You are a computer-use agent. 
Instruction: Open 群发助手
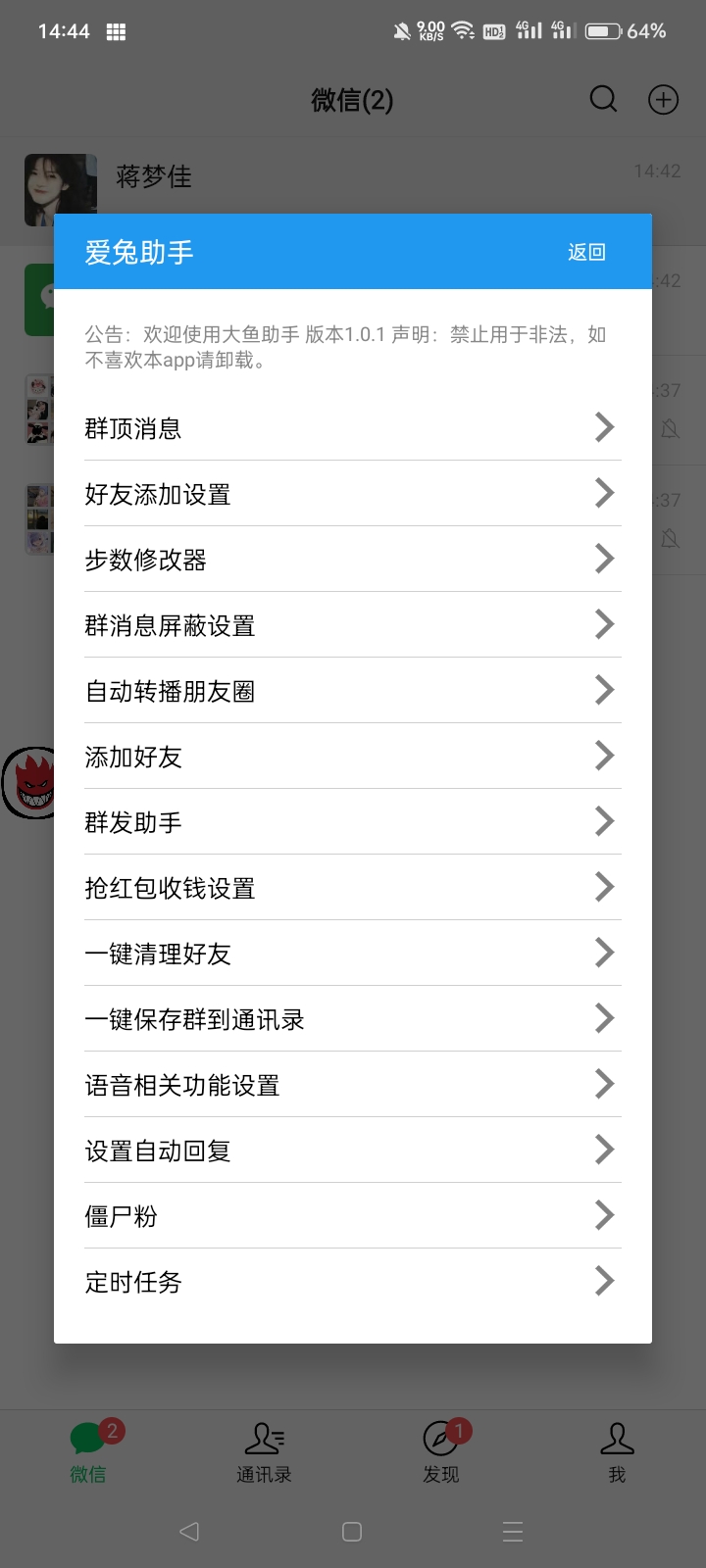click(x=352, y=822)
